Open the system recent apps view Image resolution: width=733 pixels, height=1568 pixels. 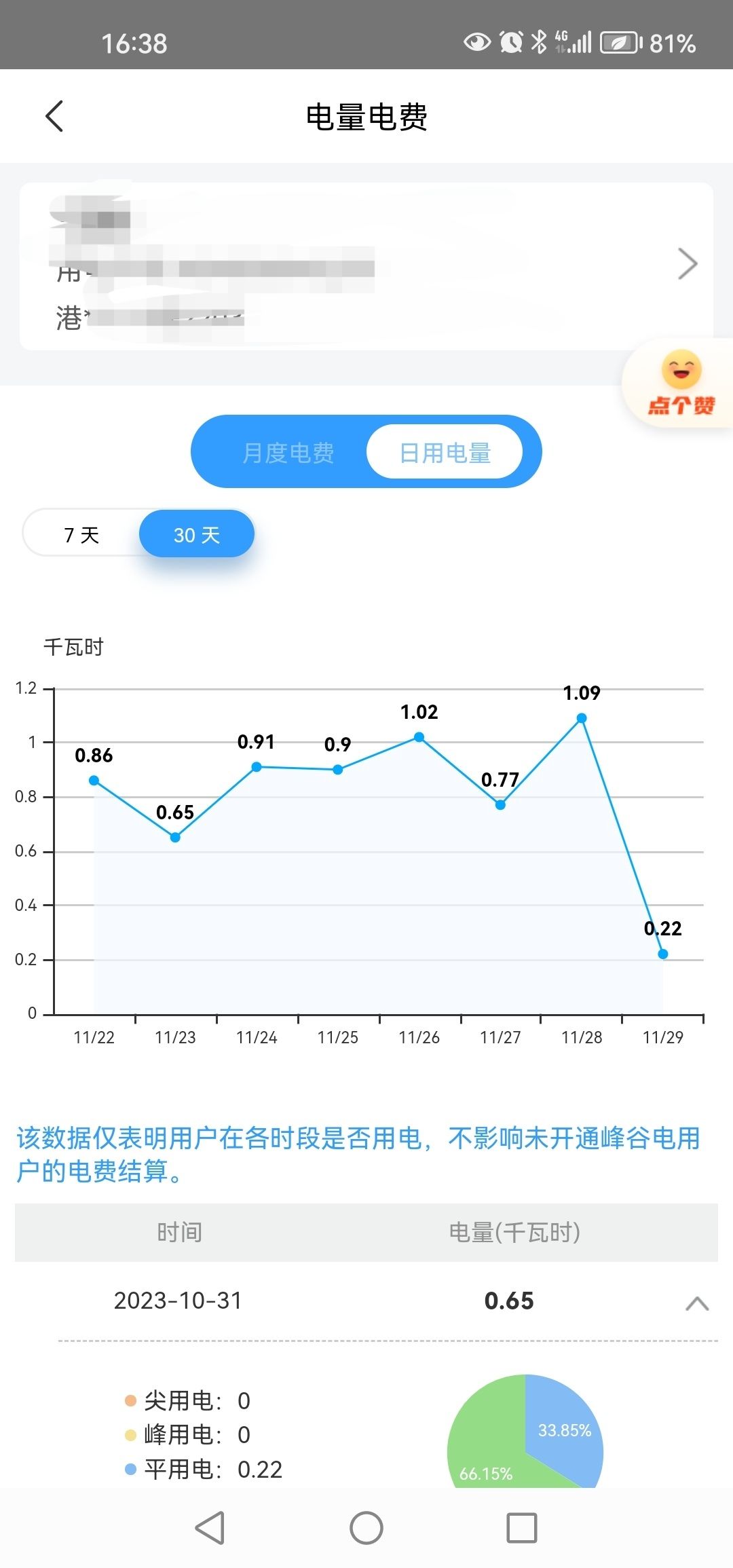(x=522, y=1529)
